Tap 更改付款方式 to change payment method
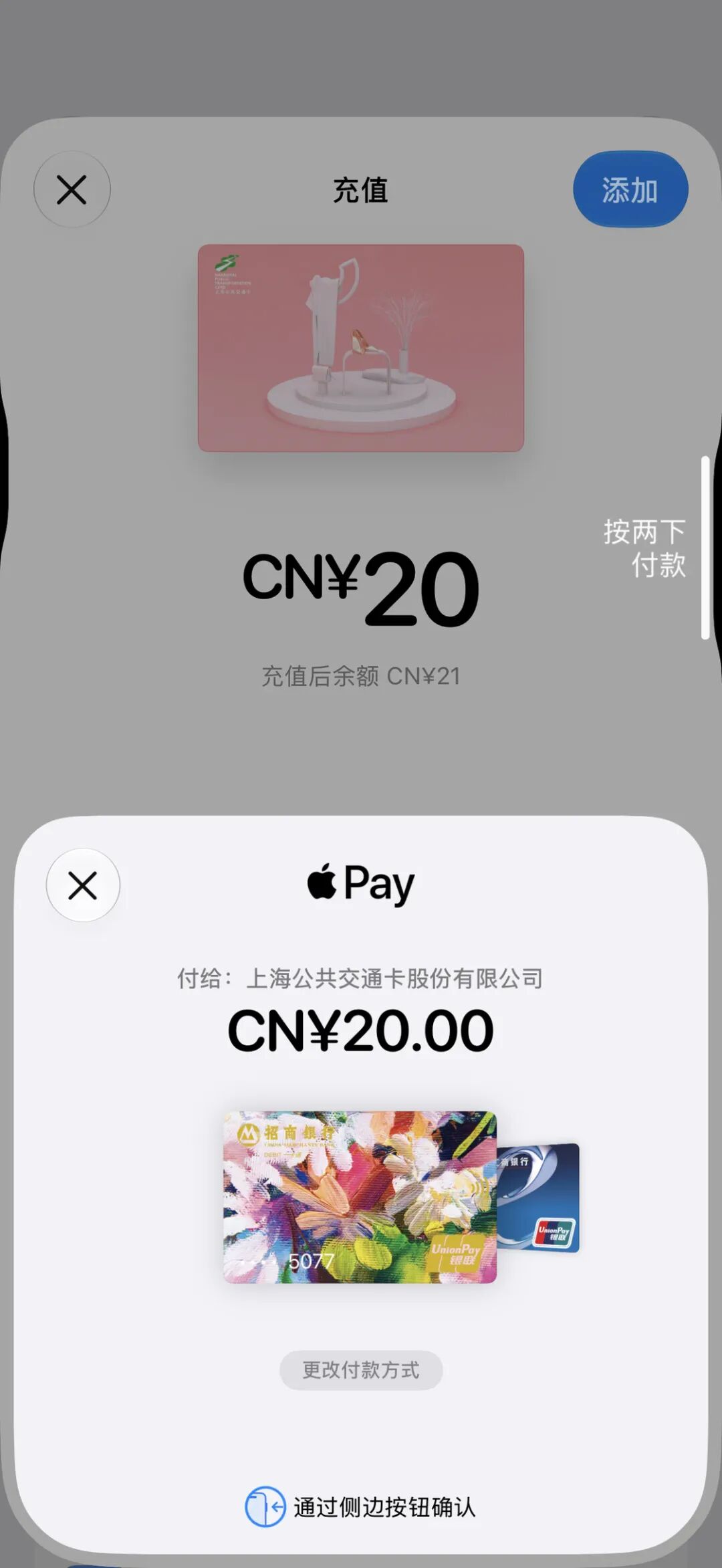 coord(361,1370)
